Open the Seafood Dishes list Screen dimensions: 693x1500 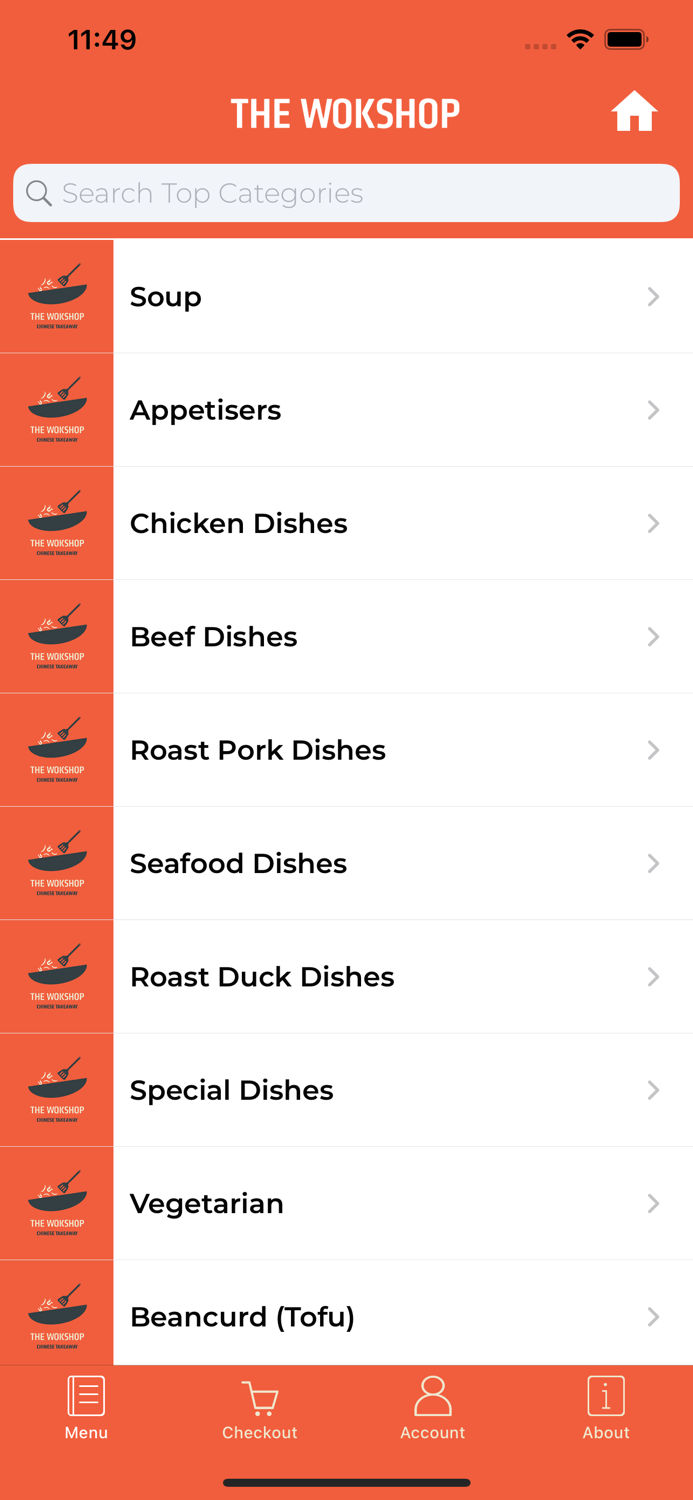(346, 863)
